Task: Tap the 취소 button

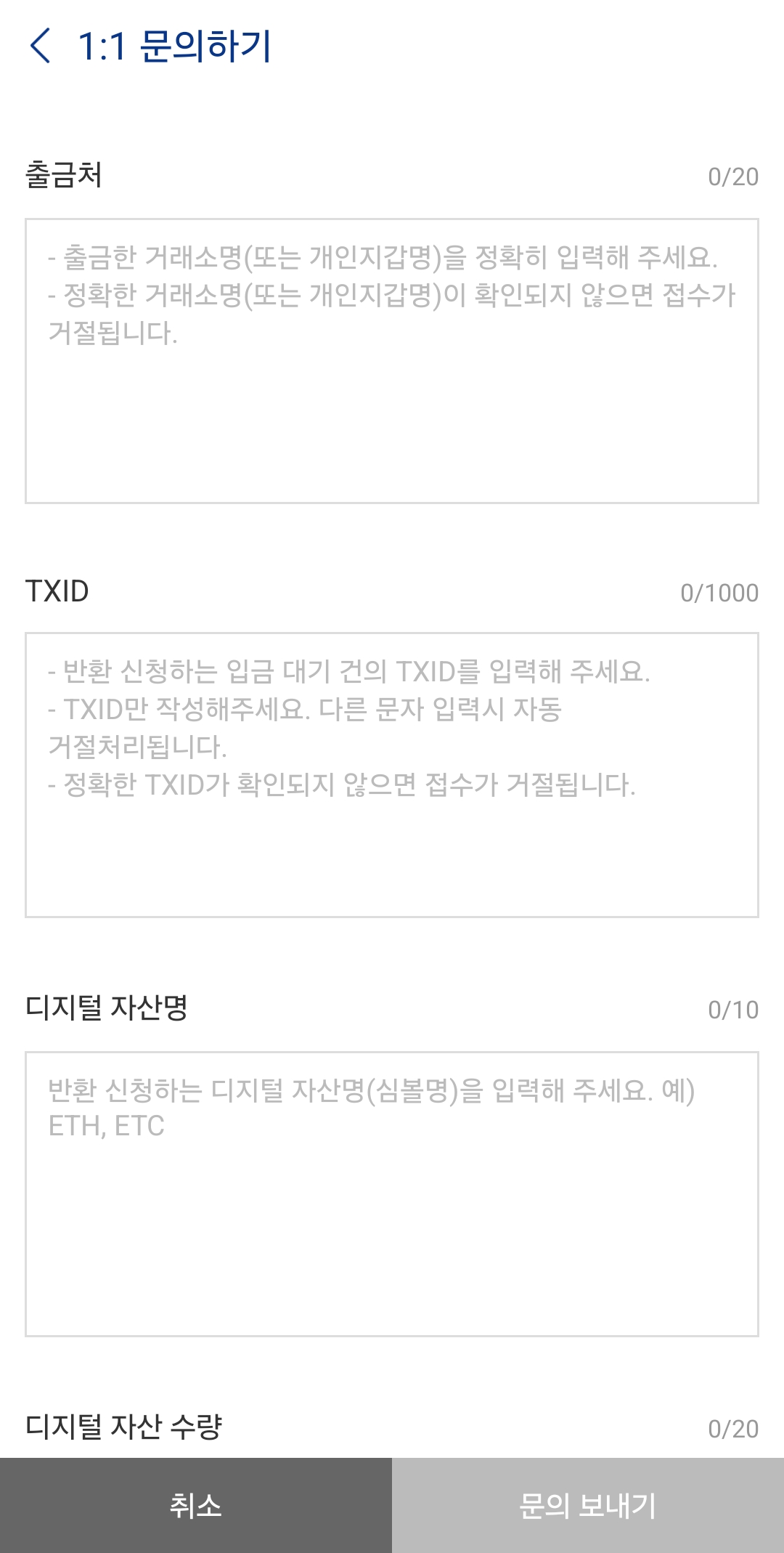Action: click(x=196, y=1505)
